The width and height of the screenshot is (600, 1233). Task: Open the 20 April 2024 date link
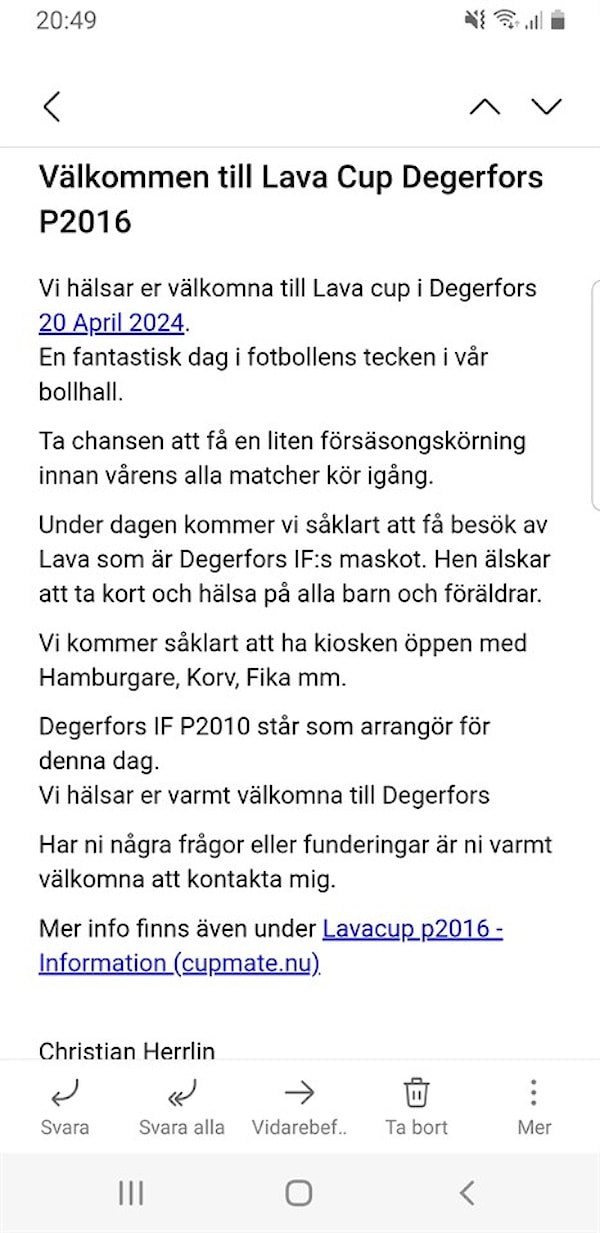point(112,323)
